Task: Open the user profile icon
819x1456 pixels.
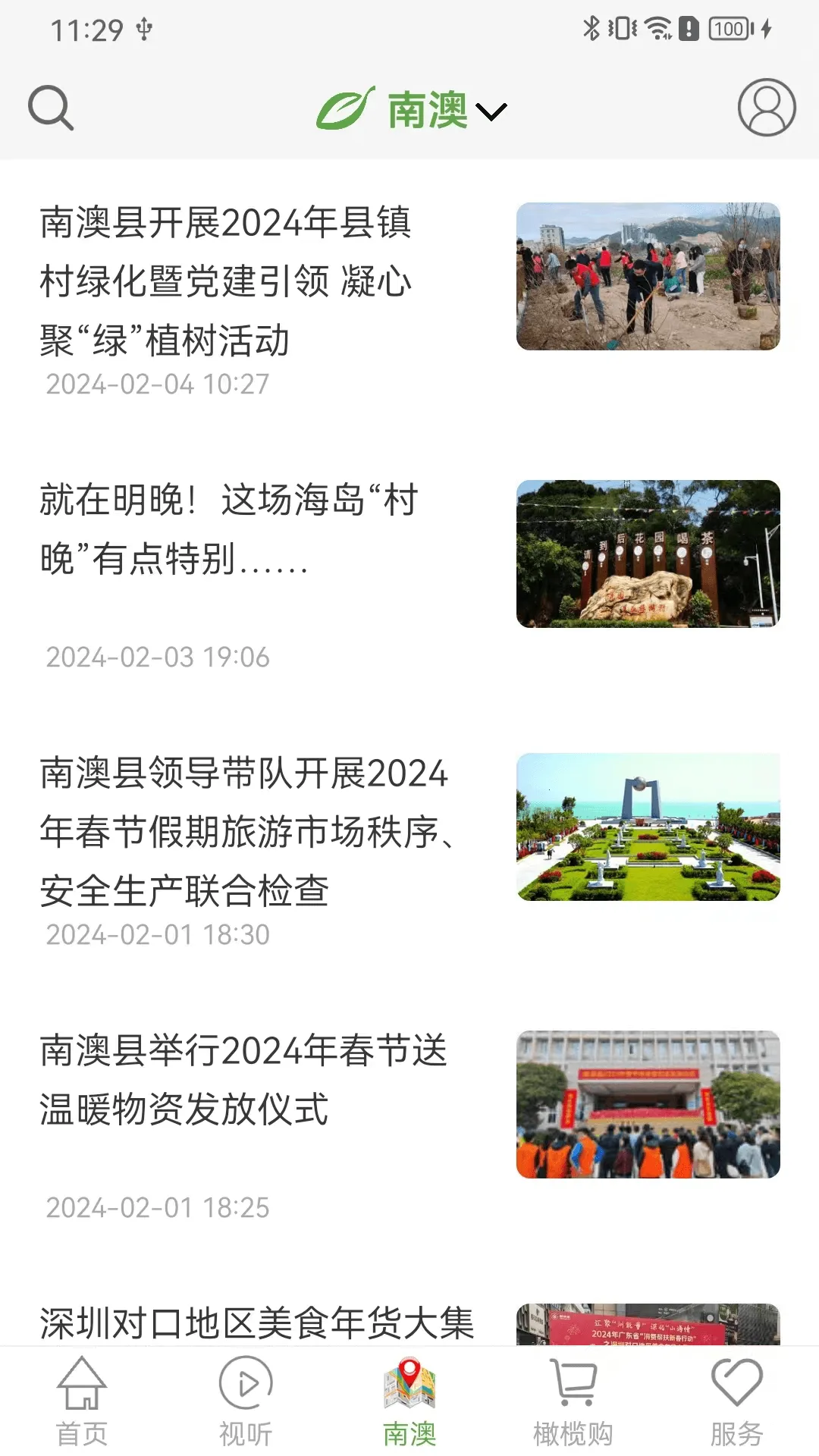Action: coord(766,108)
